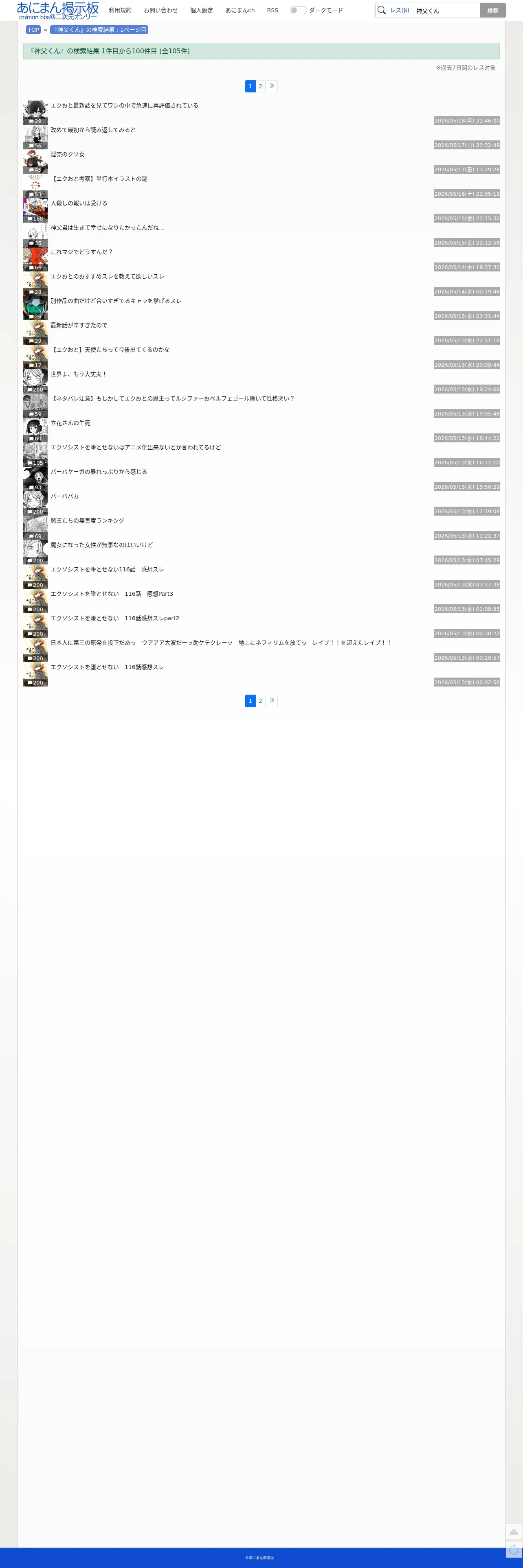The width and height of the screenshot is (523, 1568).
Task: Go to page 2 in top pagination
Action: (x=260, y=86)
